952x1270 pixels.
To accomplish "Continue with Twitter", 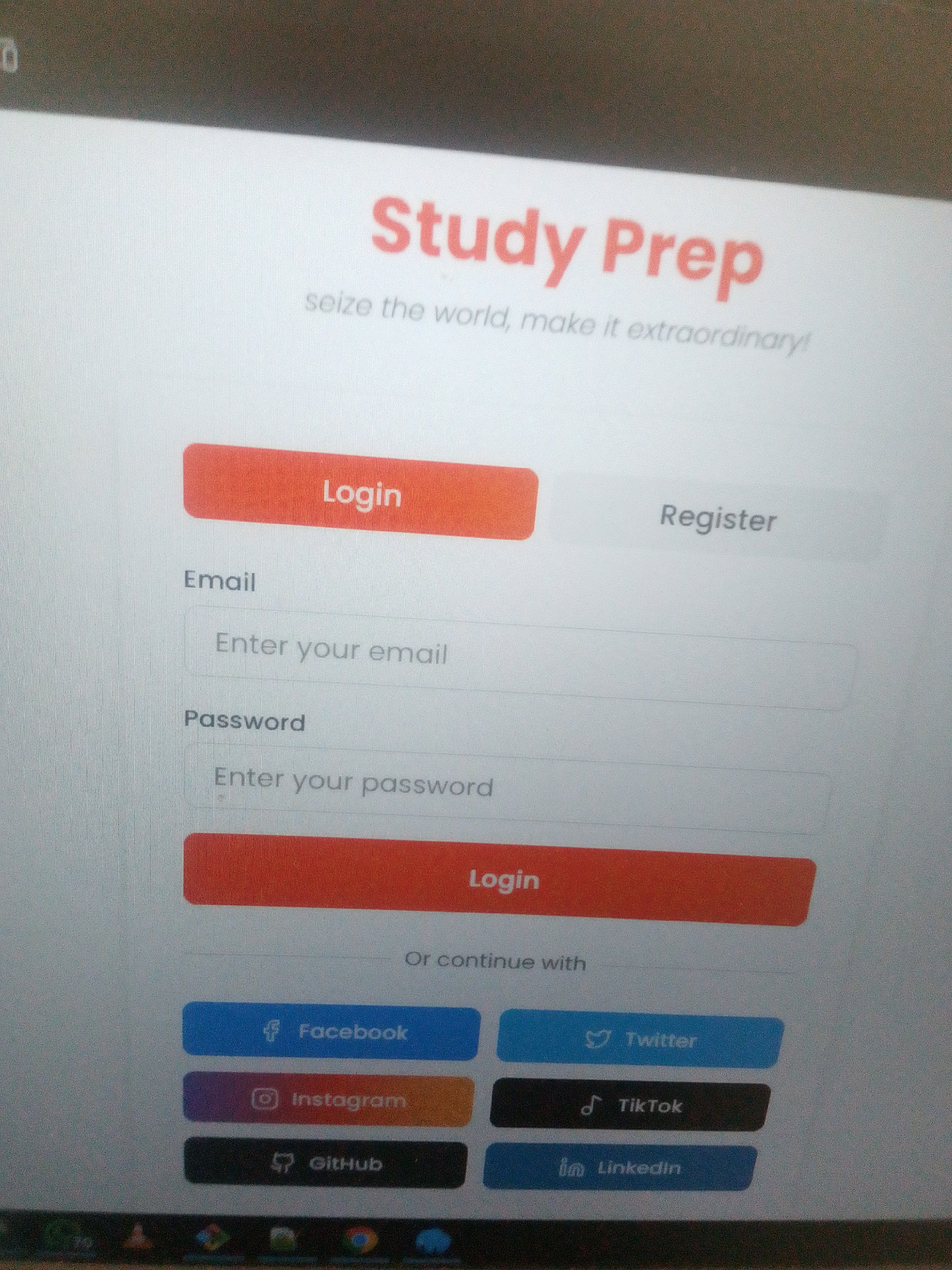I will coord(640,1039).
